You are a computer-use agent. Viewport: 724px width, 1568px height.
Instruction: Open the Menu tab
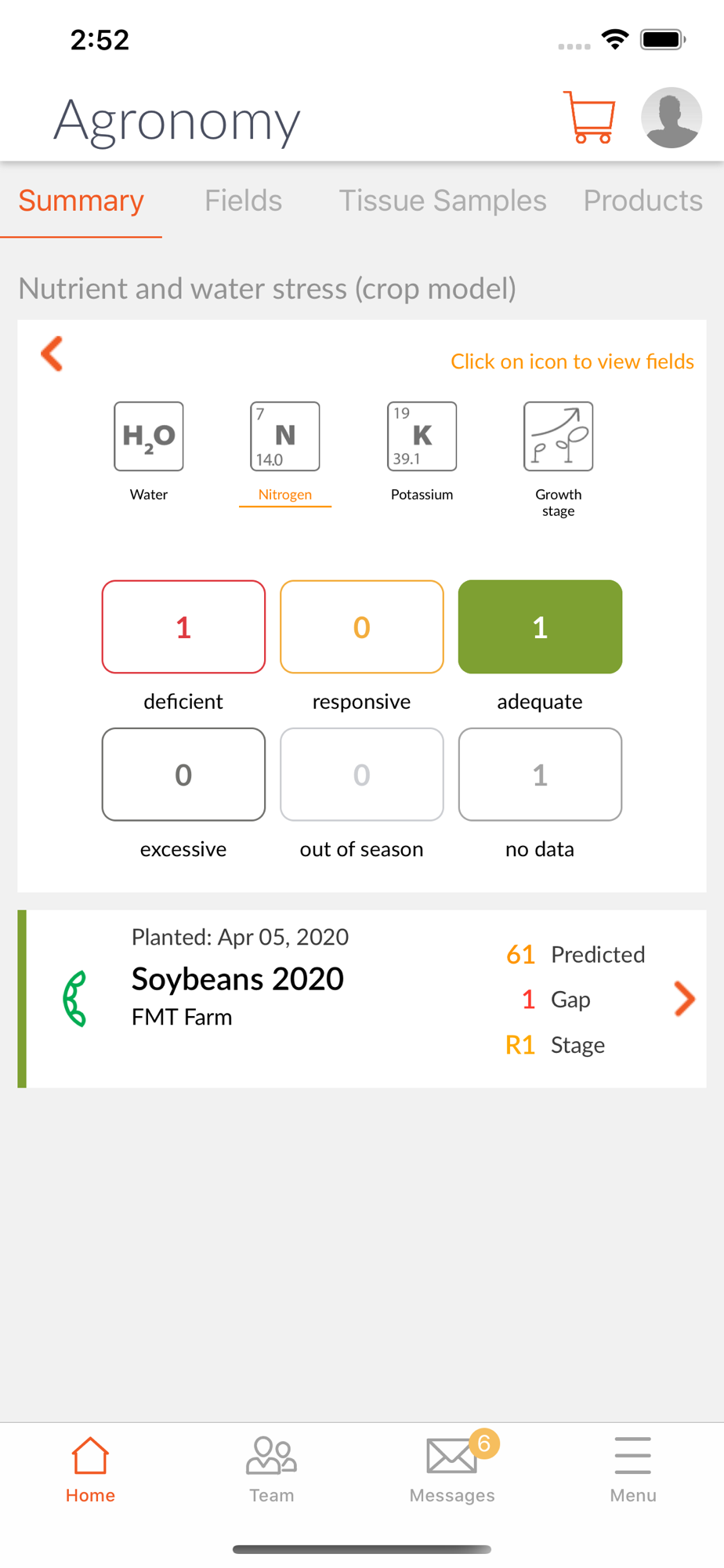point(633,1469)
